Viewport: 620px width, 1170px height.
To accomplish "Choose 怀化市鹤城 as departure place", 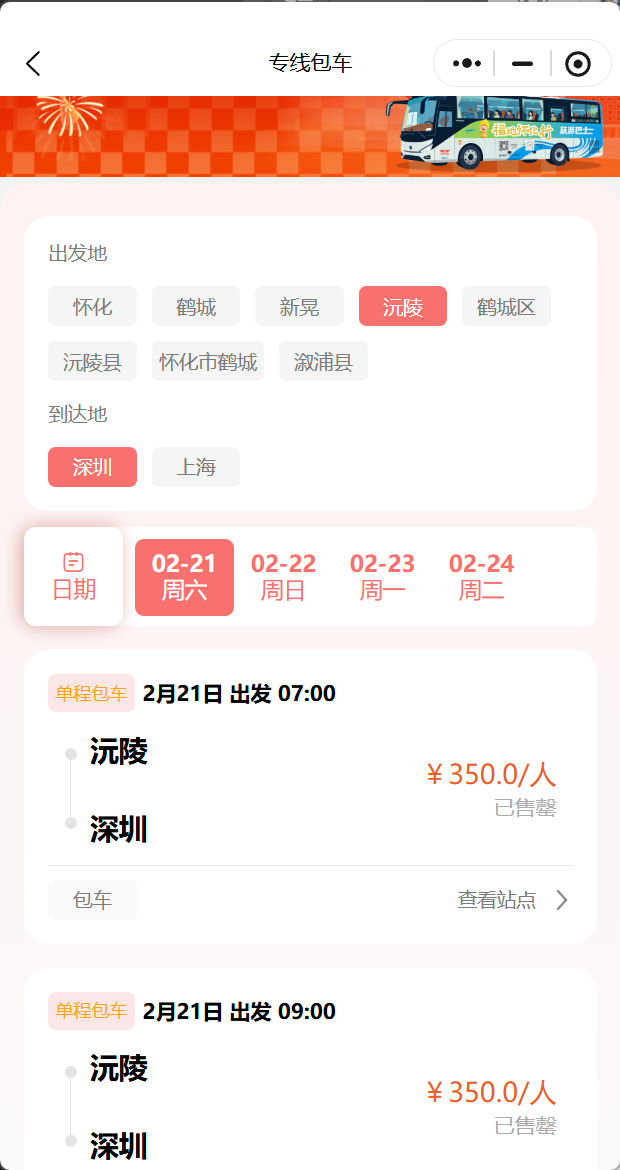I will [x=208, y=362].
